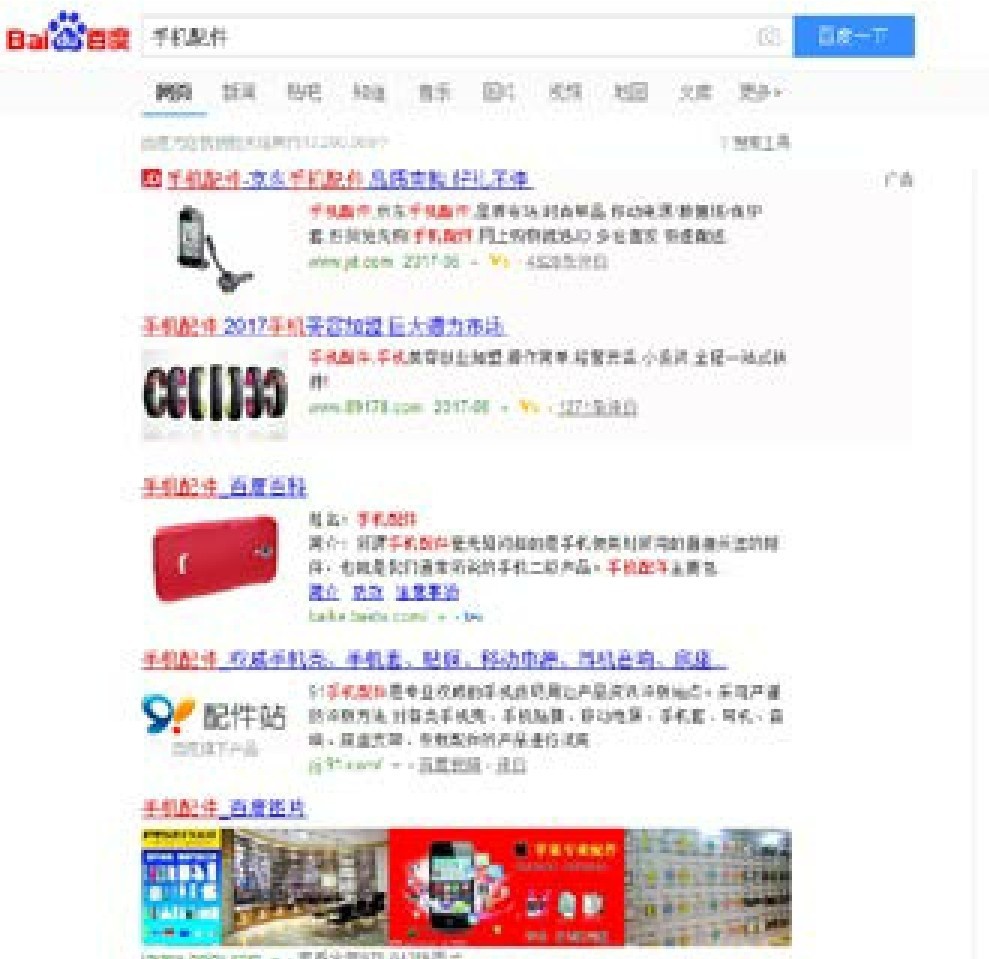Switch to the 知道 tab

(x=368, y=93)
